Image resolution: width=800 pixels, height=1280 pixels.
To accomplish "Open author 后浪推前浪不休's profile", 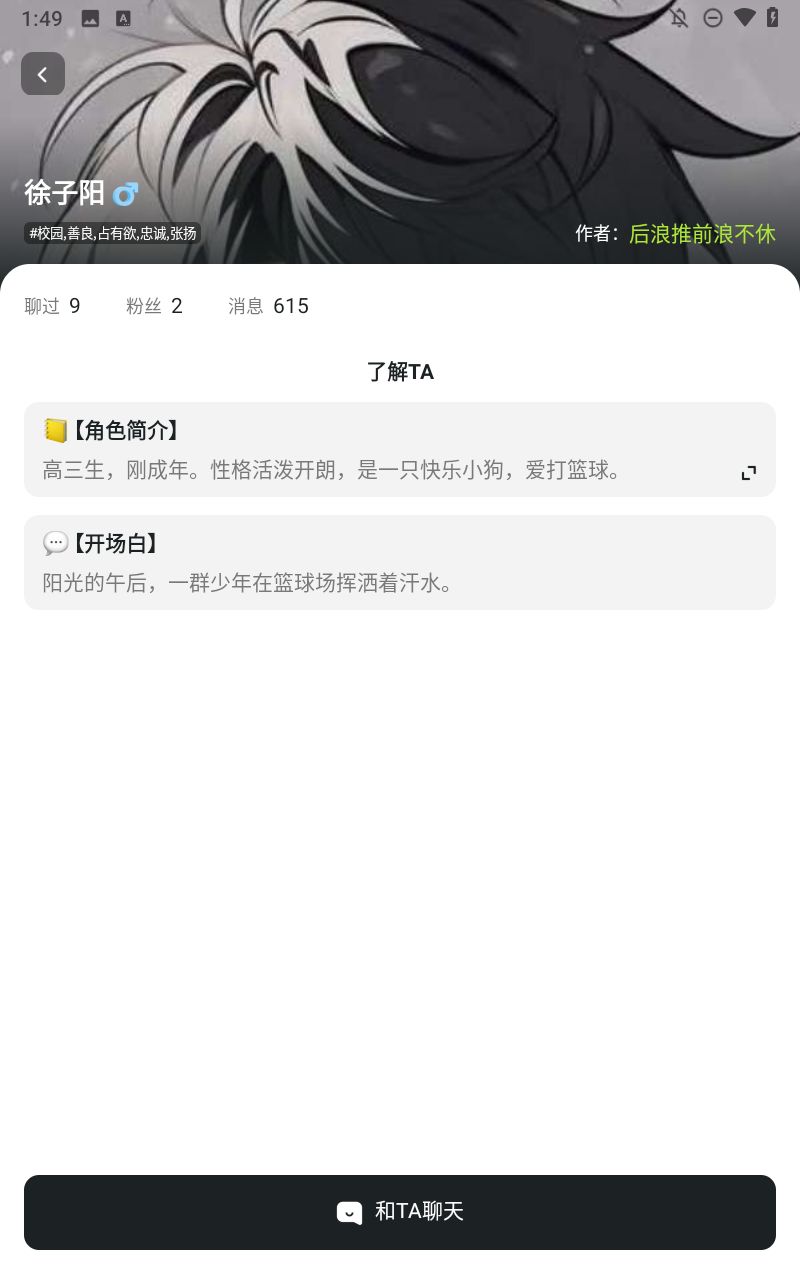I will tap(702, 234).
